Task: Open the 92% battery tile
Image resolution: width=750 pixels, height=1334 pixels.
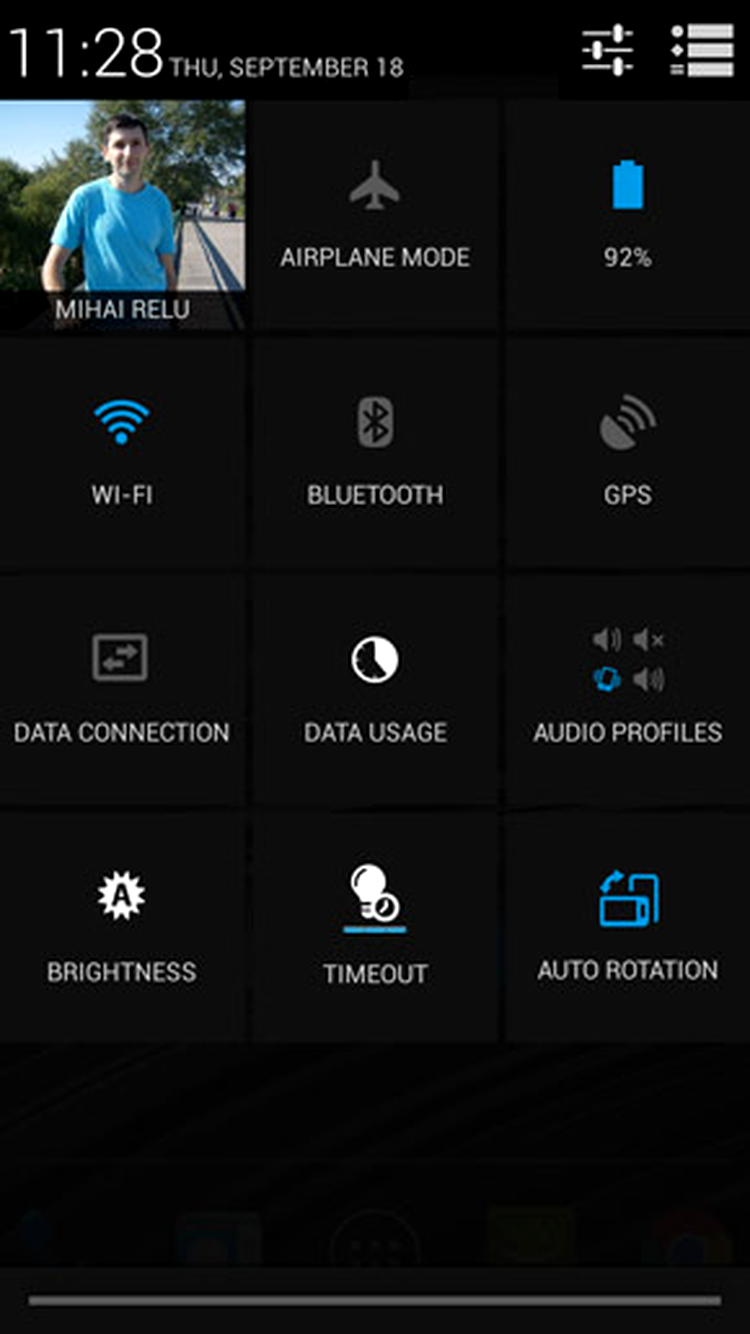Action: pyautogui.click(x=628, y=214)
